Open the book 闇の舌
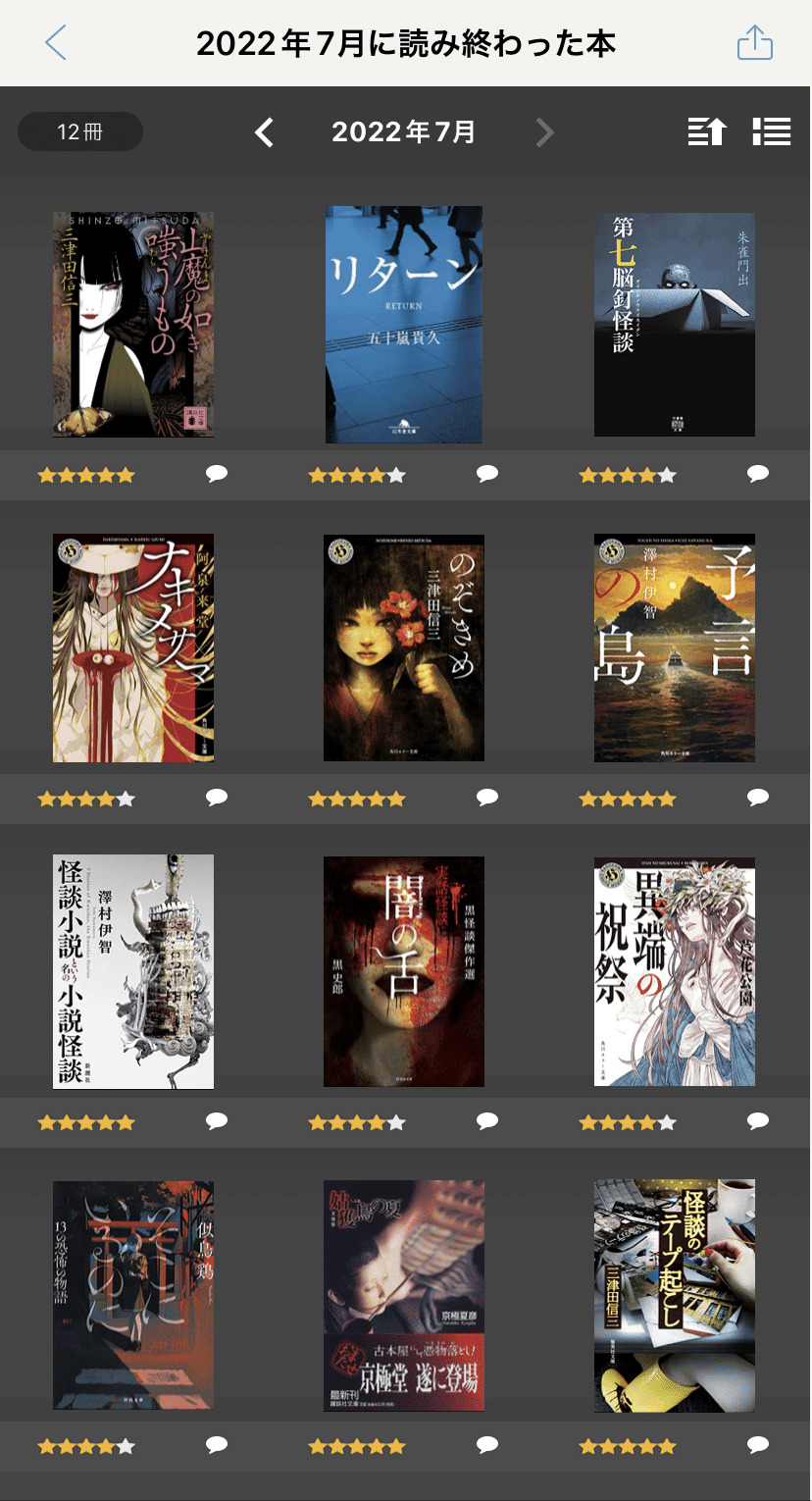Screen dimensions: 812x1501 [404, 971]
